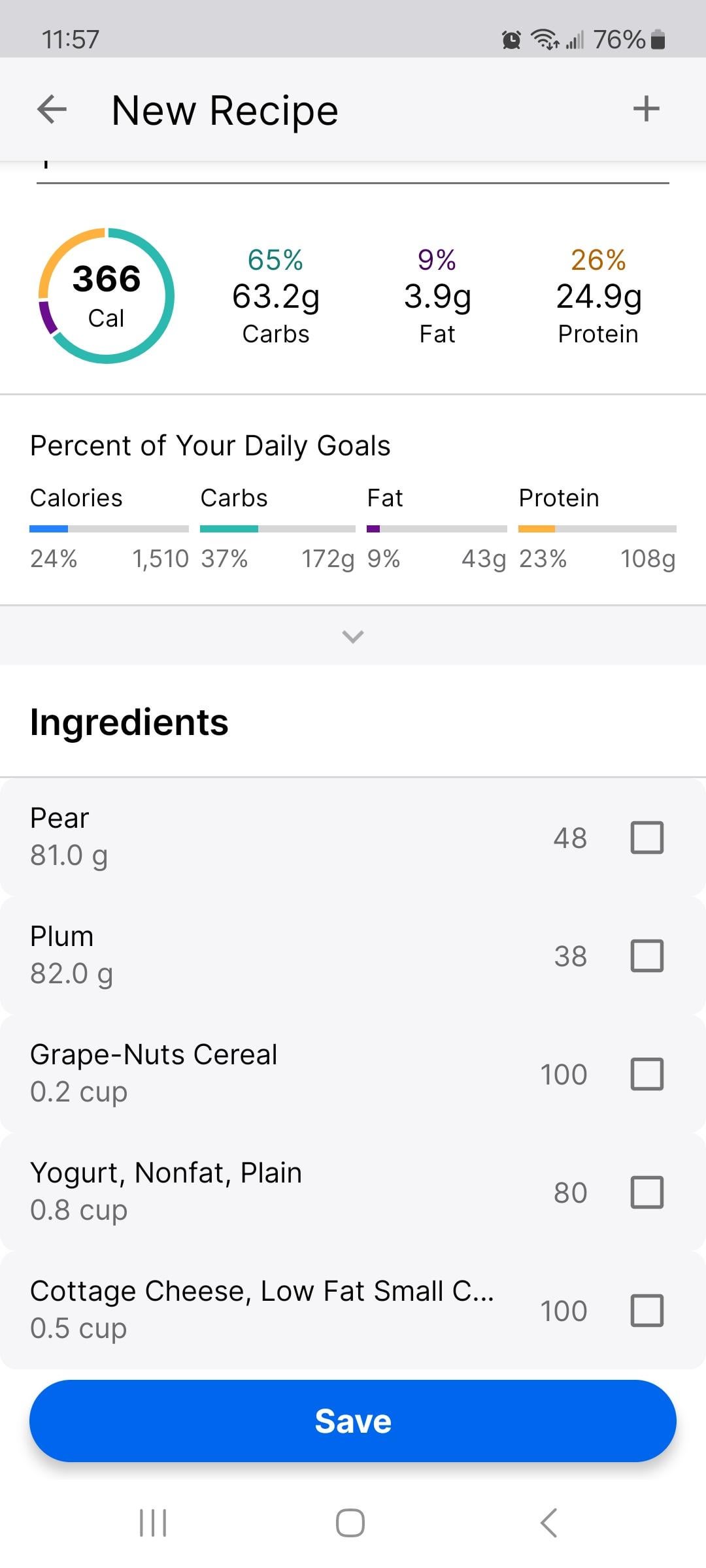
Task: Check the box for Plum
Action: 647,956
